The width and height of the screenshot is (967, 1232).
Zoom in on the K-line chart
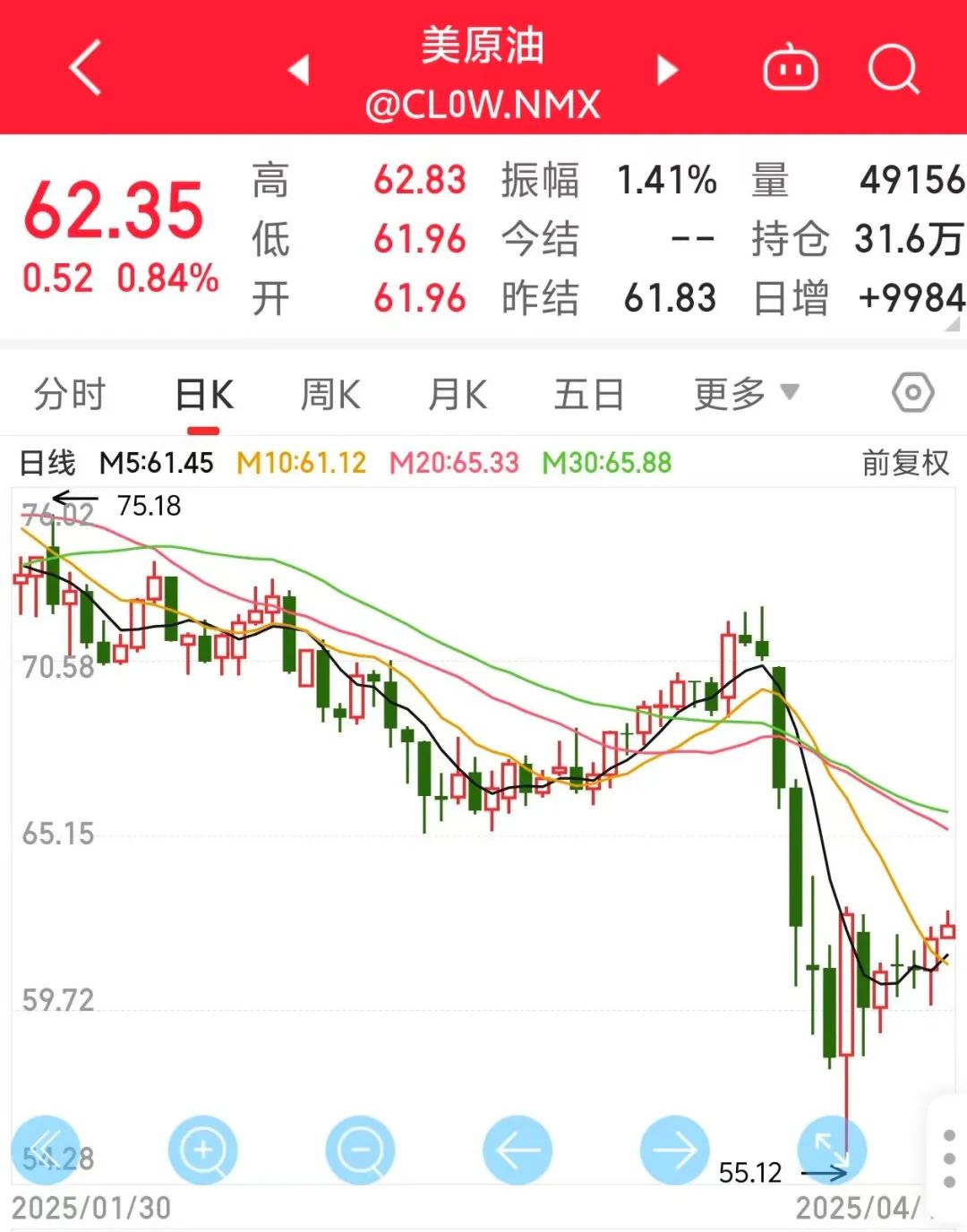tap(203, 1150)
